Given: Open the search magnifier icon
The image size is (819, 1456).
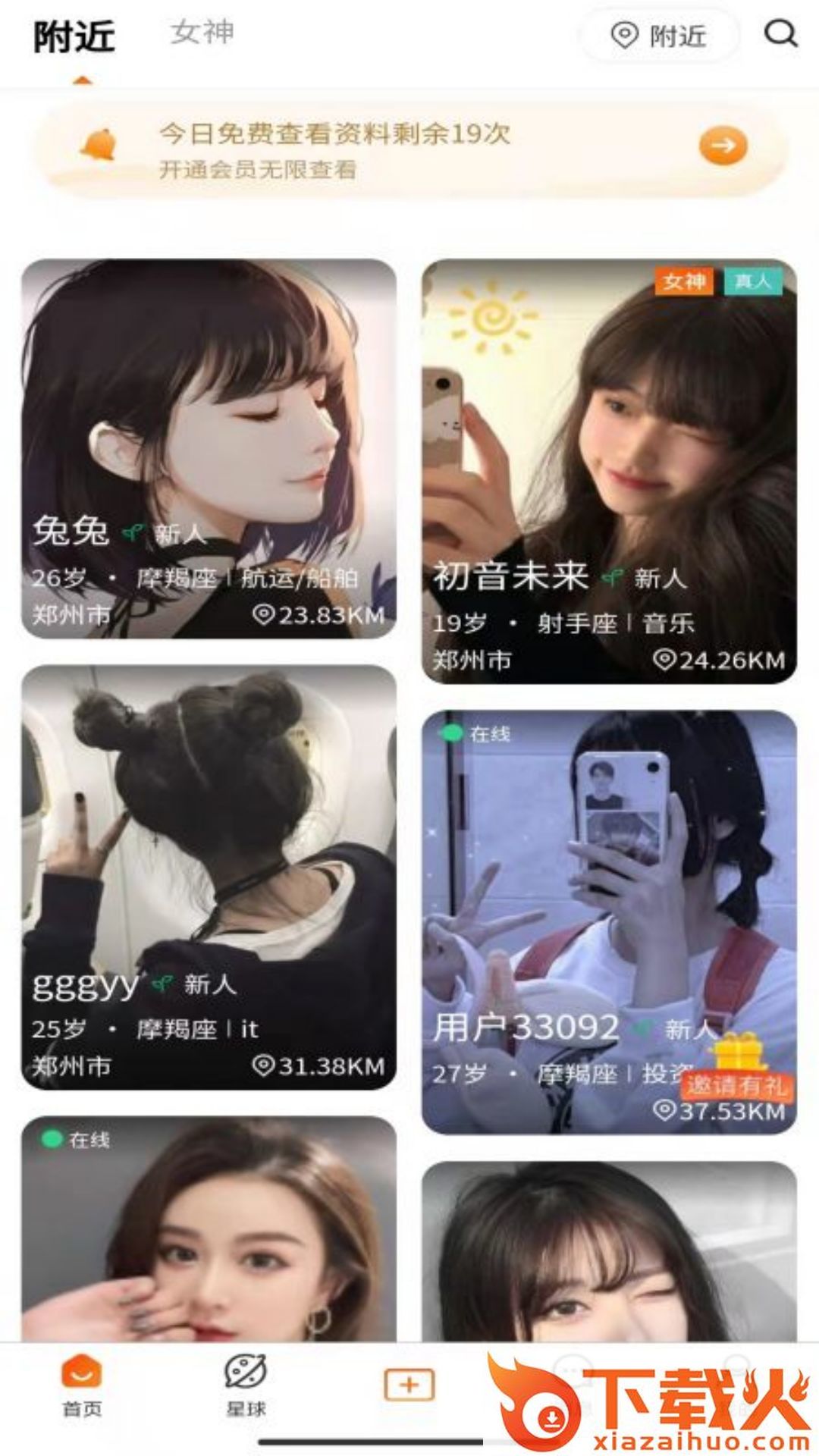Looking at the screenshot, I should (780, 33).
